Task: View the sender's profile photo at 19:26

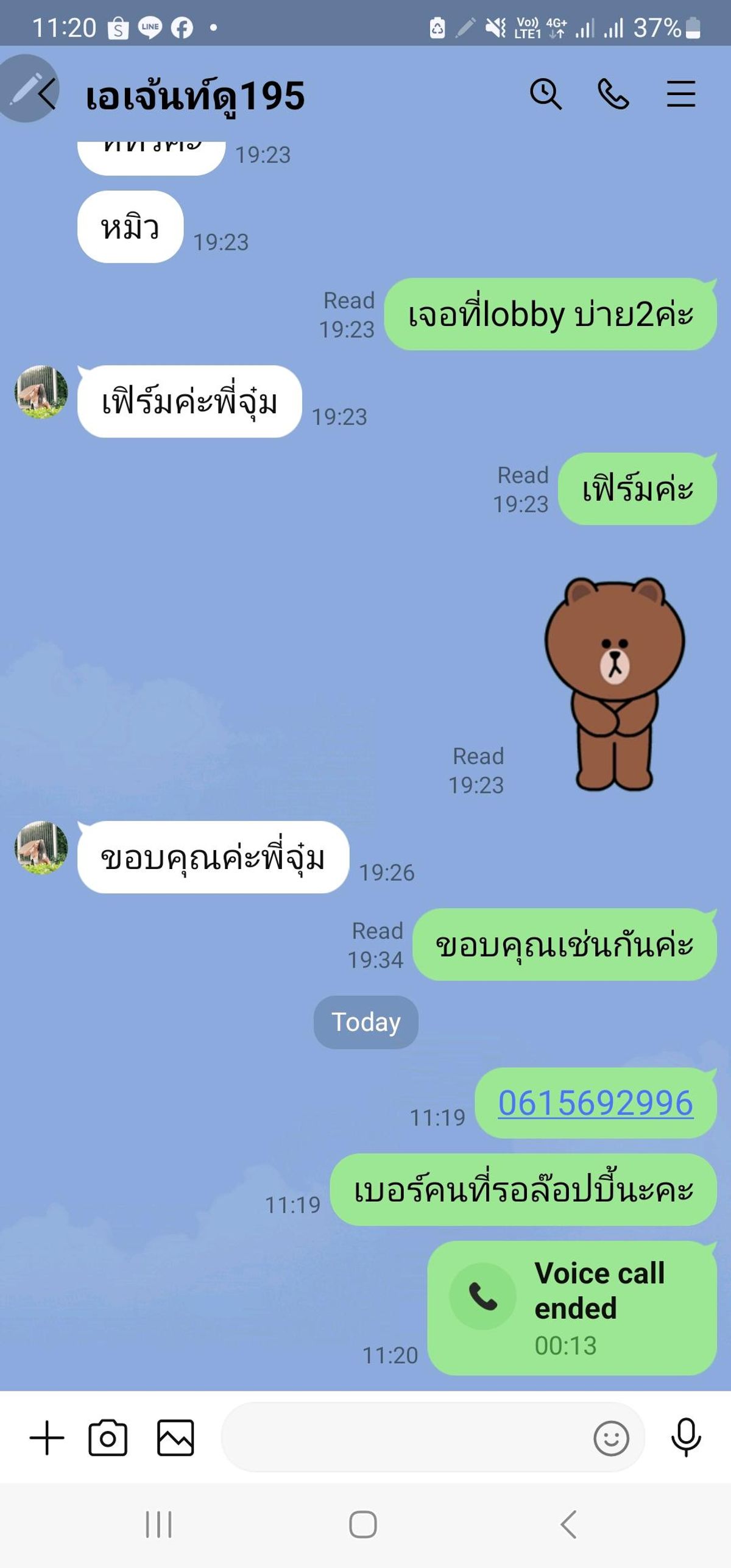Action: coord(41,848)
